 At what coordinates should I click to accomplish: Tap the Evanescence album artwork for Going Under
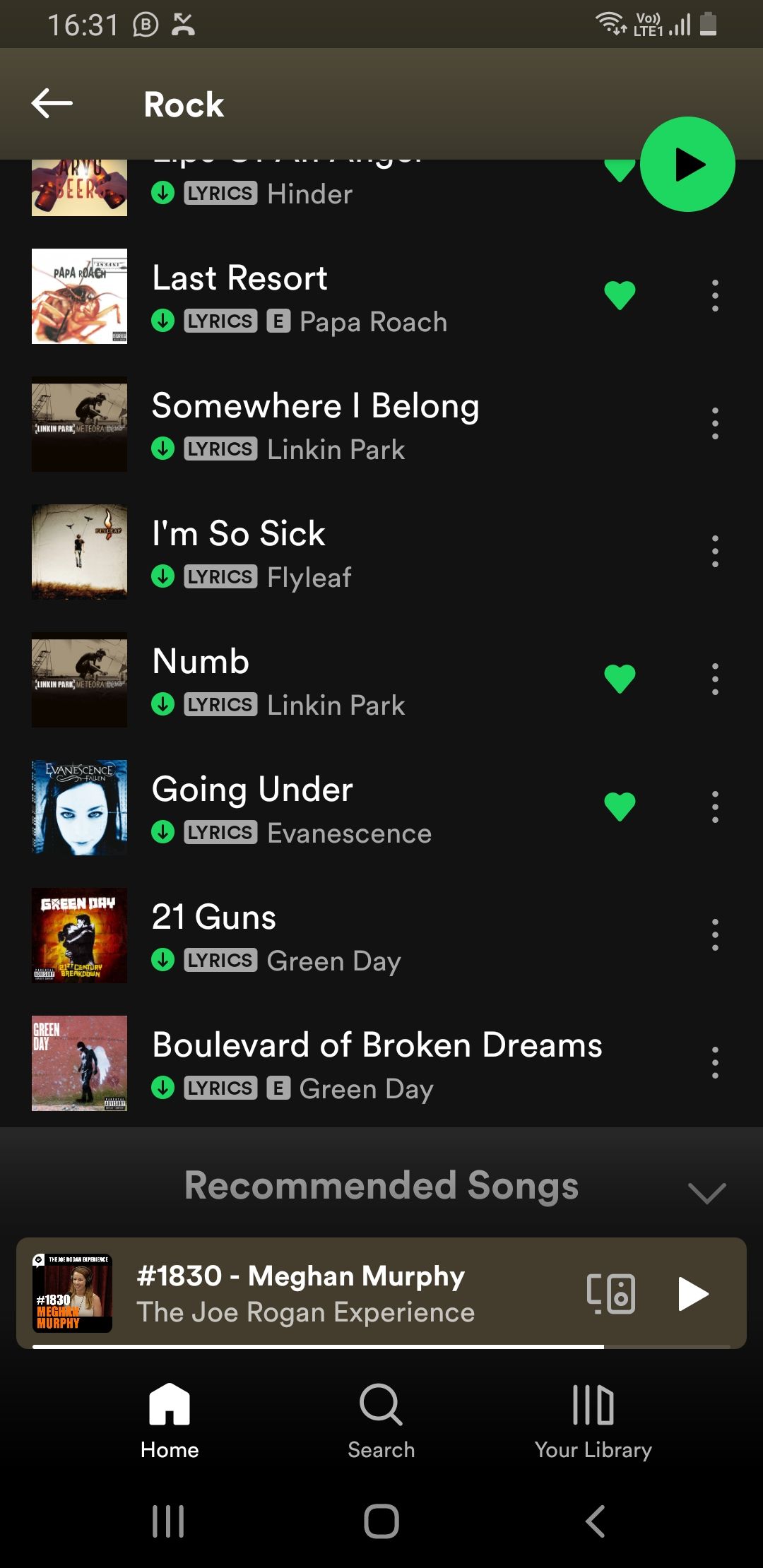(79, 807)
